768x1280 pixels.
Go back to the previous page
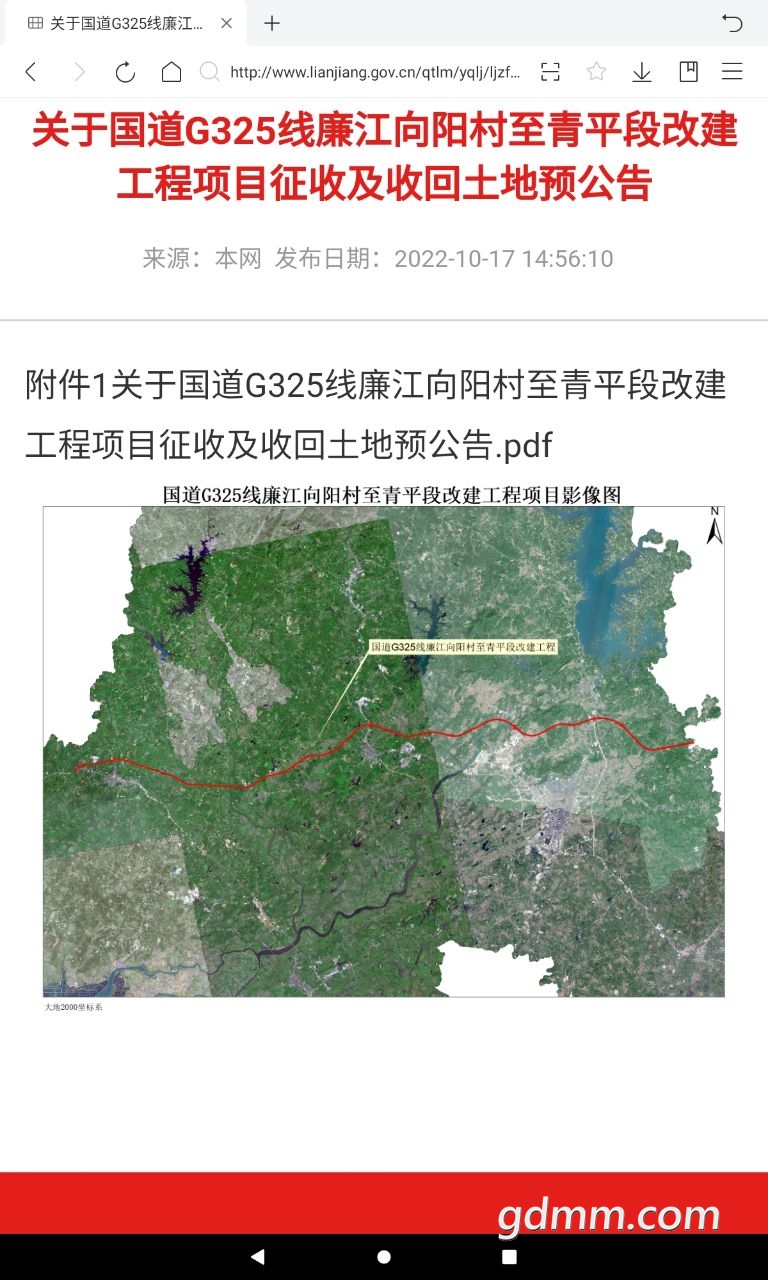point(31,71)
